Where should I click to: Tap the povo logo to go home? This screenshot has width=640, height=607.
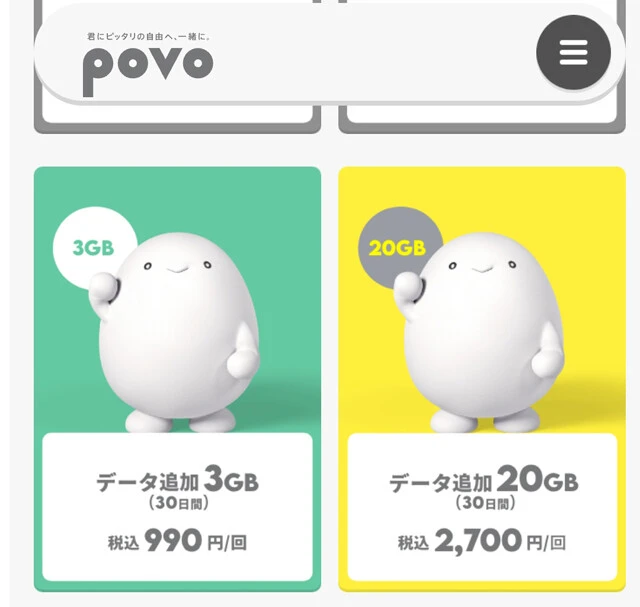point(147,64)
